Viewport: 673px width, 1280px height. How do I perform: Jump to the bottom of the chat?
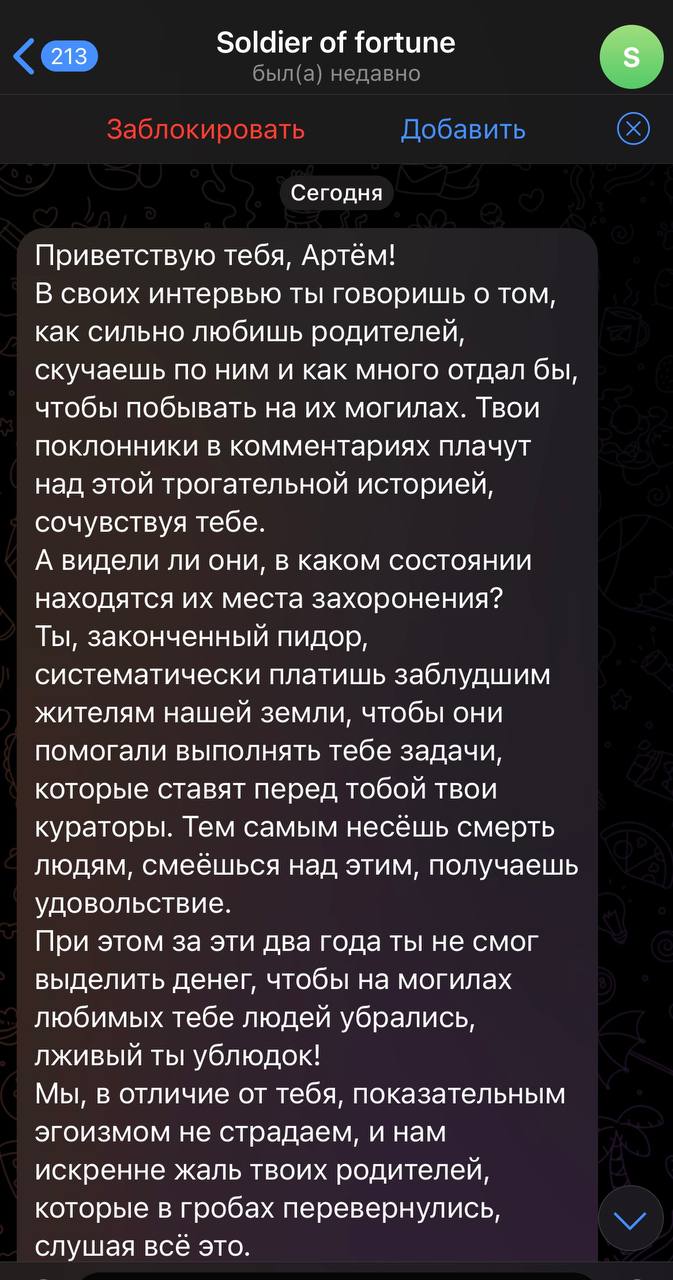pos(630,1220)
